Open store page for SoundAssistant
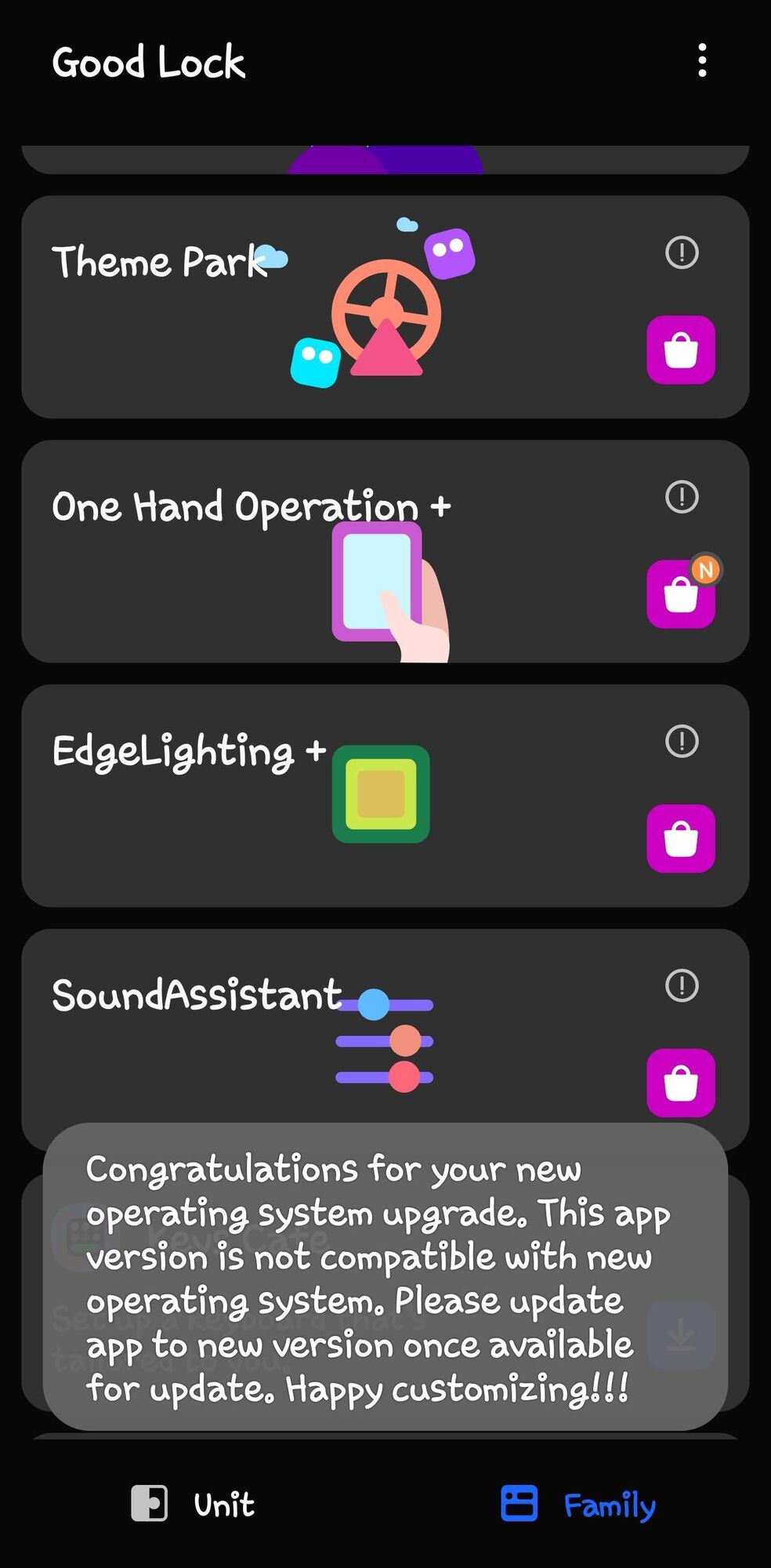This screenshot has height=1568, width=771. (x=680, y=1083)
